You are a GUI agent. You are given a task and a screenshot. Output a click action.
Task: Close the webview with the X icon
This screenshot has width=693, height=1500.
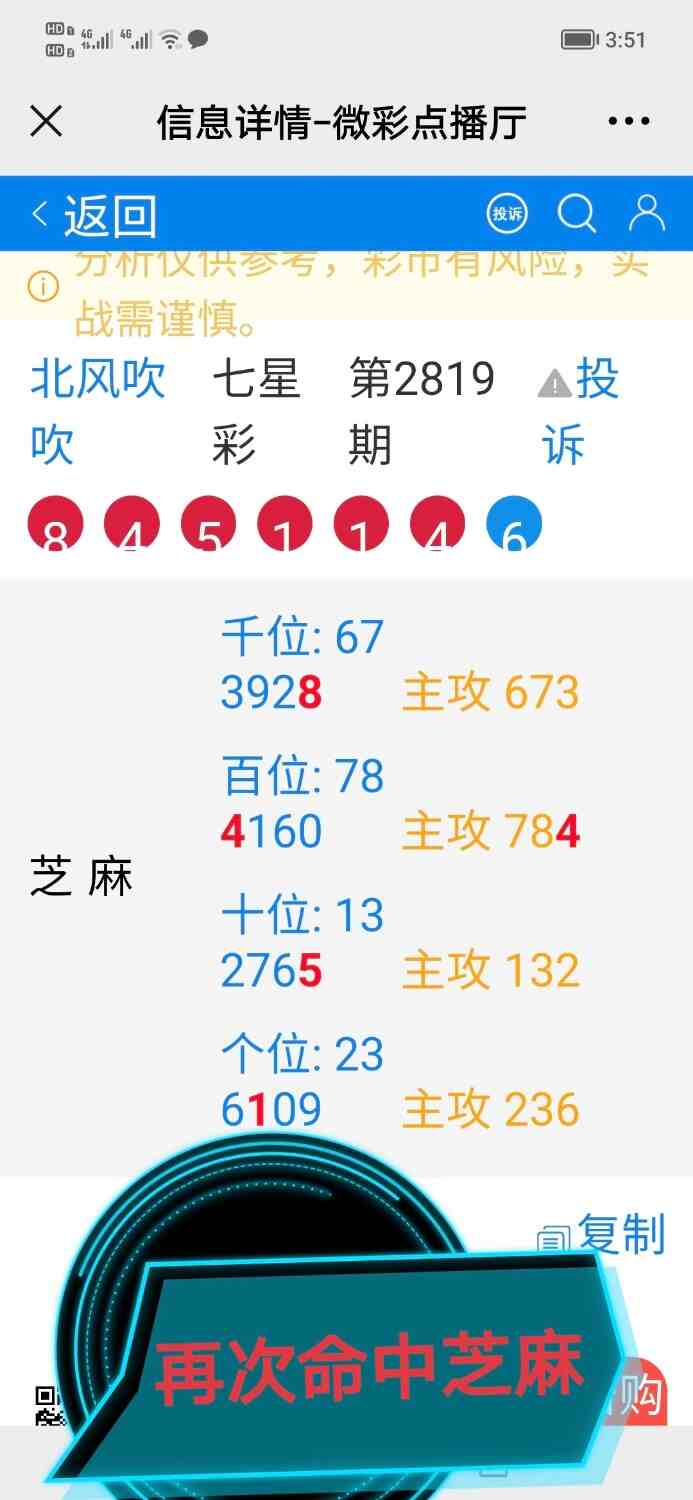pyautogui.click(x=46, y=121)
